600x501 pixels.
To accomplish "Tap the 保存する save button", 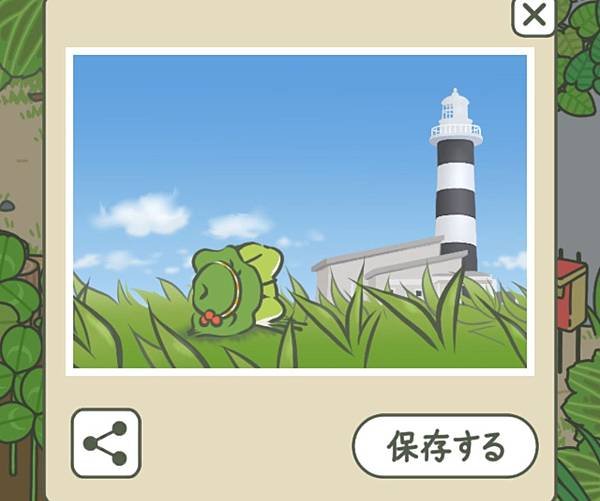I will click(445, 445).
